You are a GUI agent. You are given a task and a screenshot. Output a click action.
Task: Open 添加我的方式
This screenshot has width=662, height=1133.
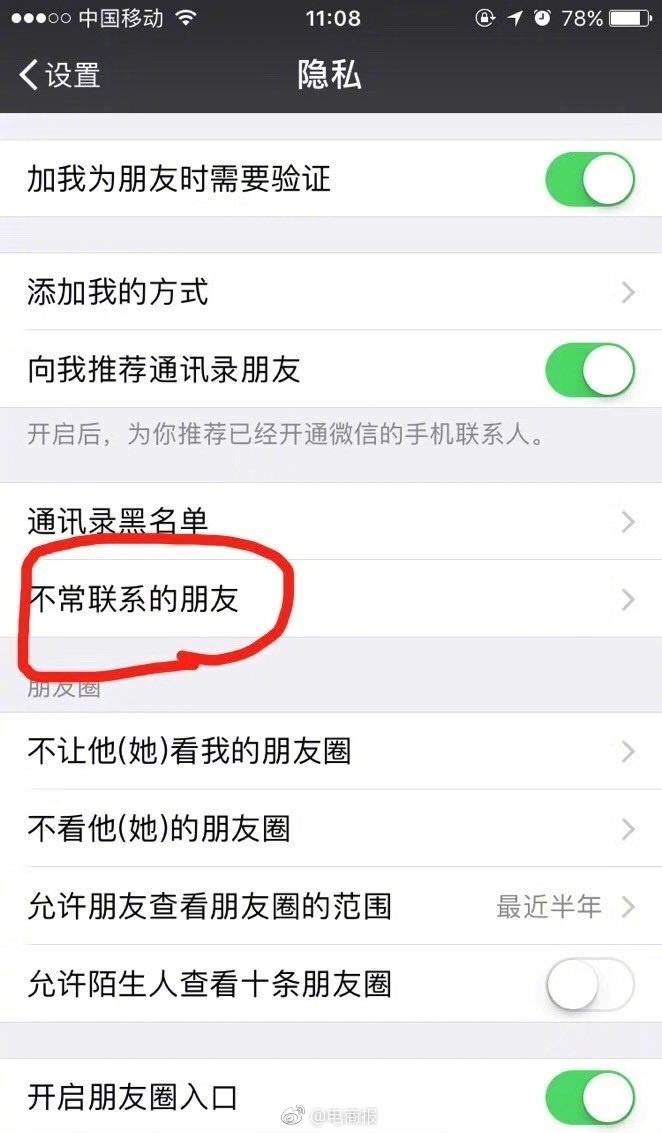330,292
